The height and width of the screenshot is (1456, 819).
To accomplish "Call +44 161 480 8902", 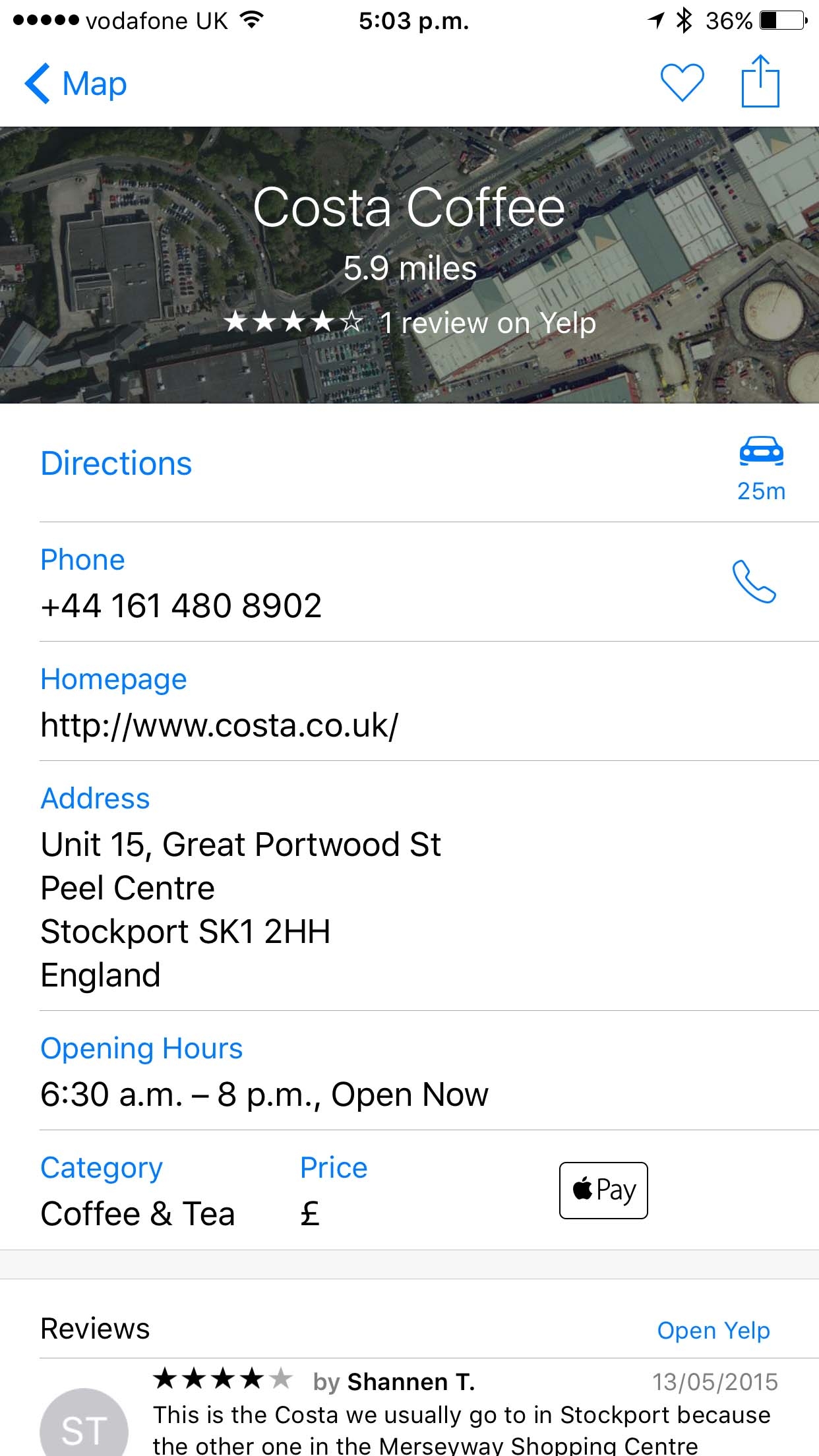I will (181, 605).
